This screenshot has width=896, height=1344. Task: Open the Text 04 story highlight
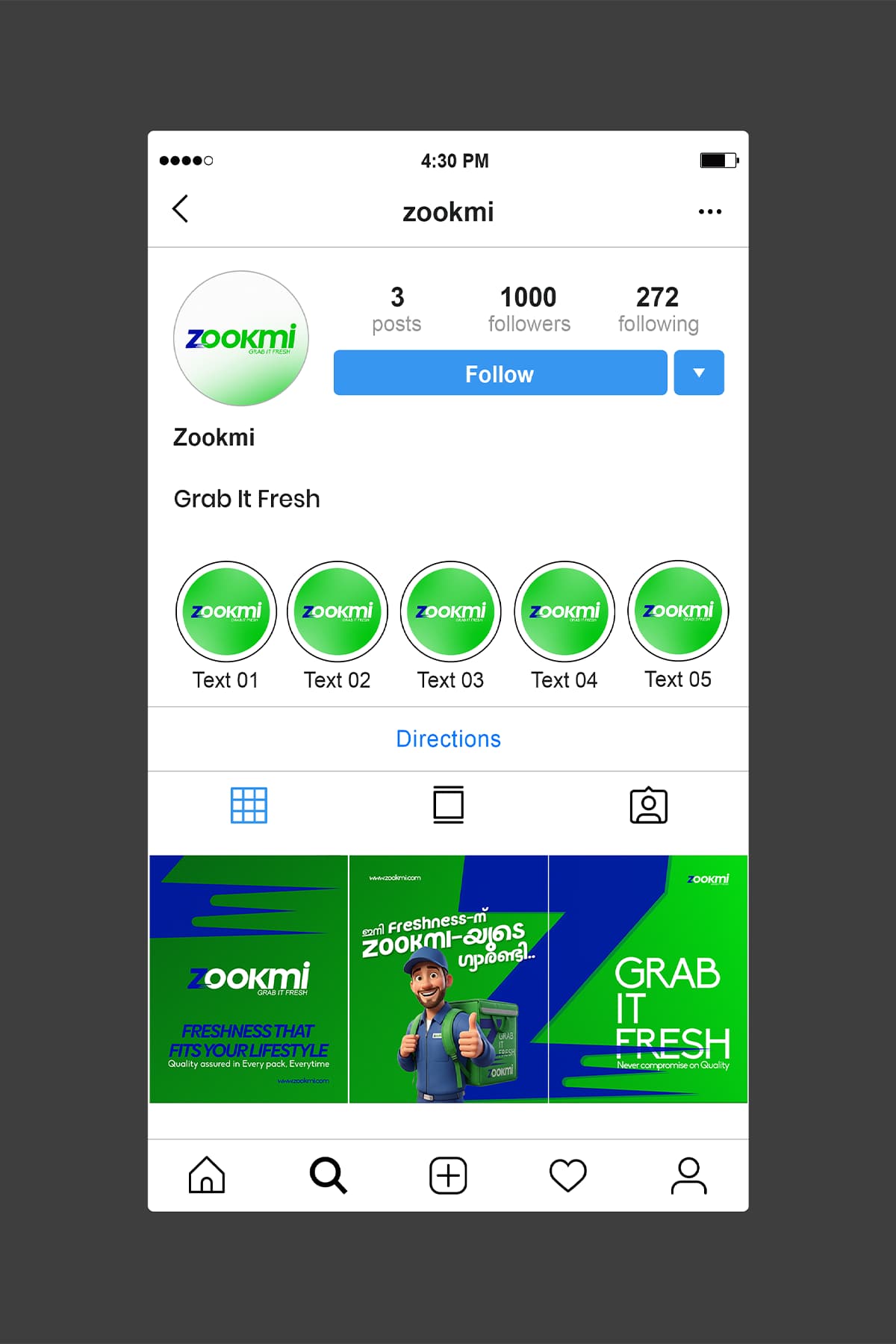564,612
